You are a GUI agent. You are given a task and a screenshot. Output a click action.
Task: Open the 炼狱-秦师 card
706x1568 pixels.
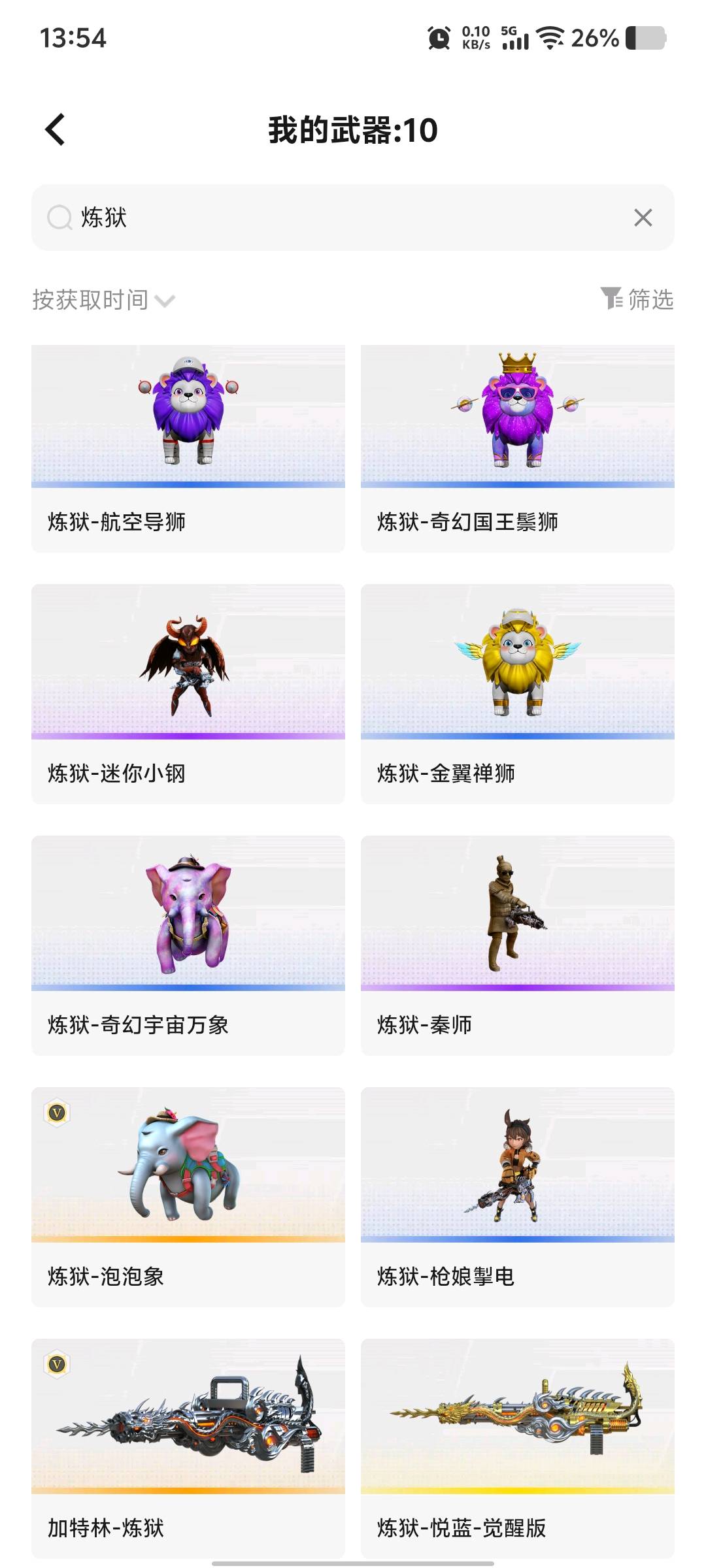pos(518,945)
